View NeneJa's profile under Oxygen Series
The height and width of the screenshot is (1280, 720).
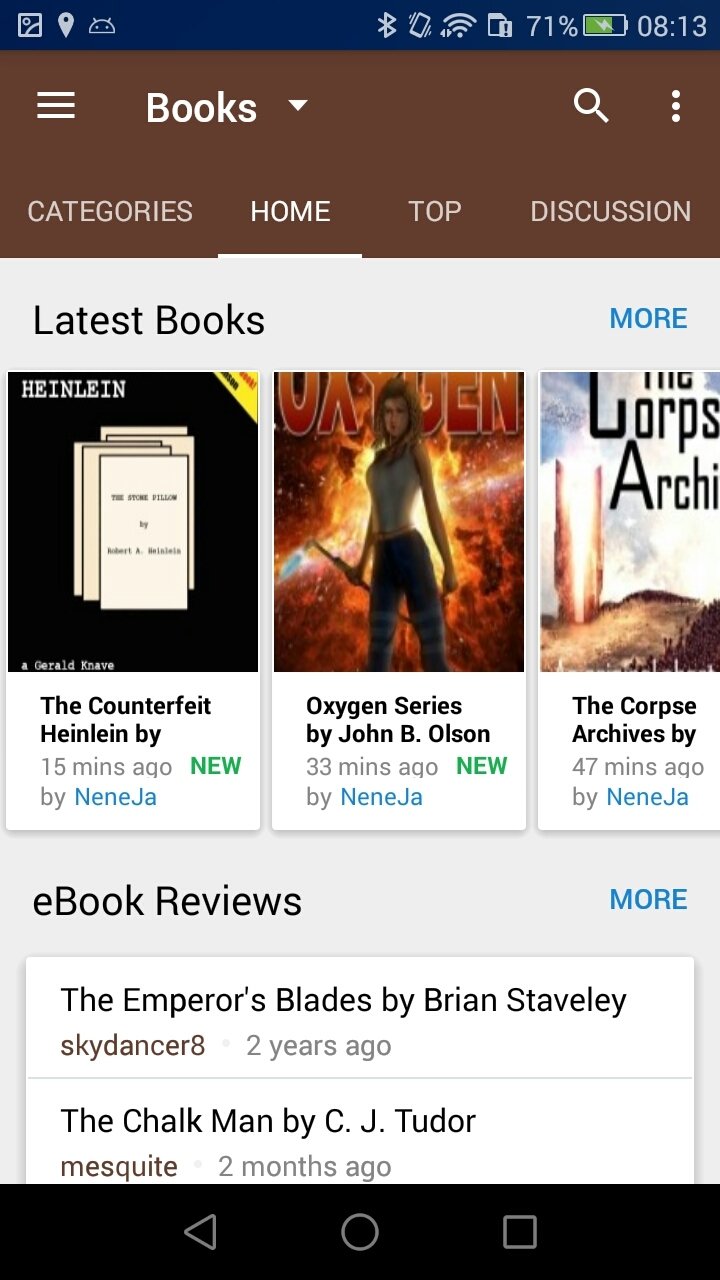click(381, 797)
